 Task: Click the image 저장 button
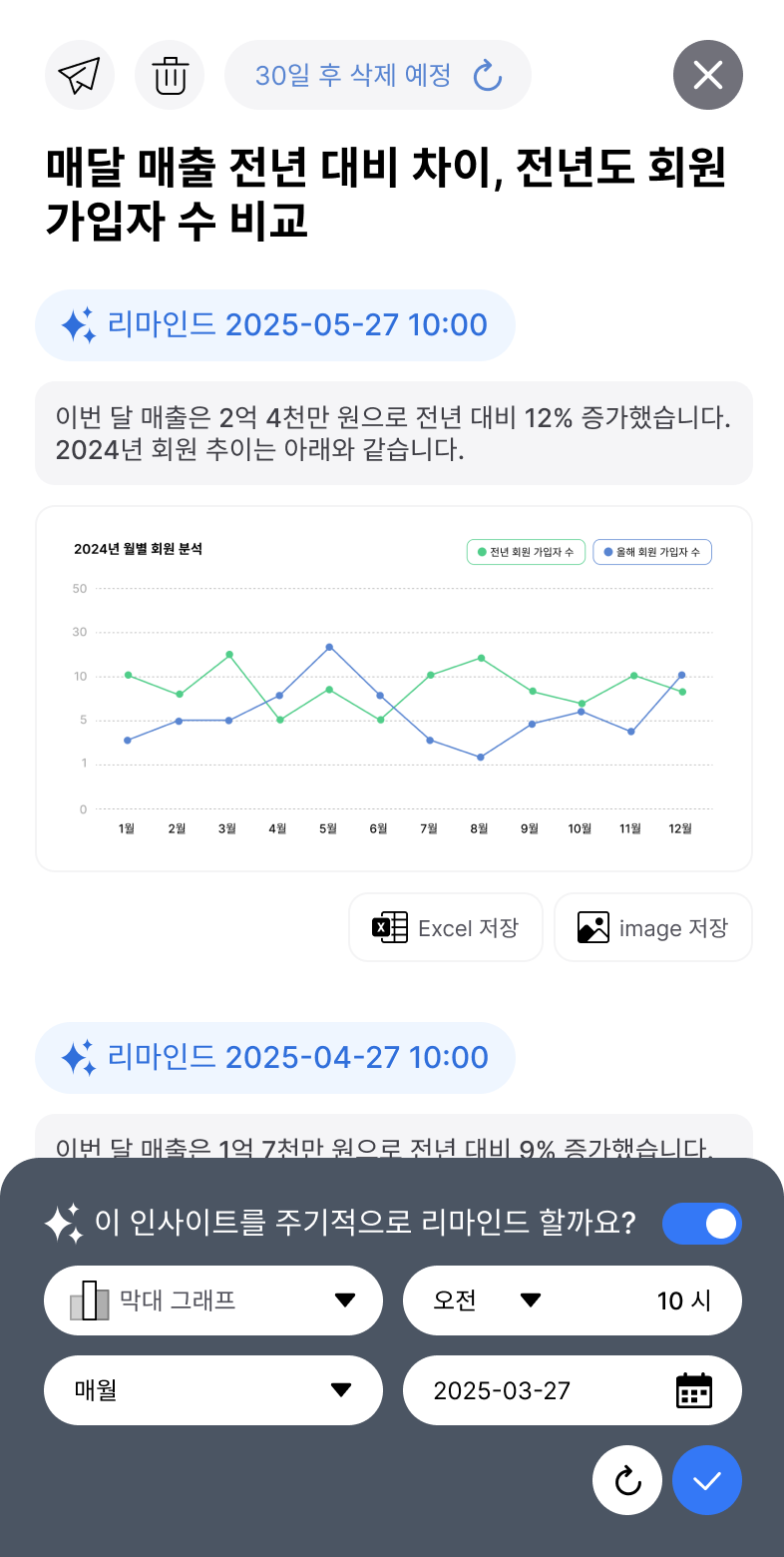coord(653,927)
